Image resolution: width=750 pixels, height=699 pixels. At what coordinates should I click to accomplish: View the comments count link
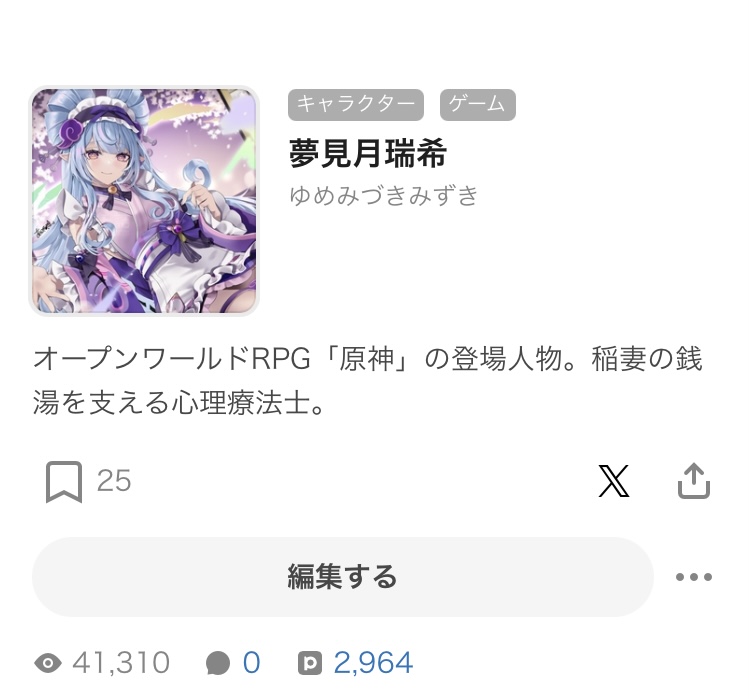[233, 662]
